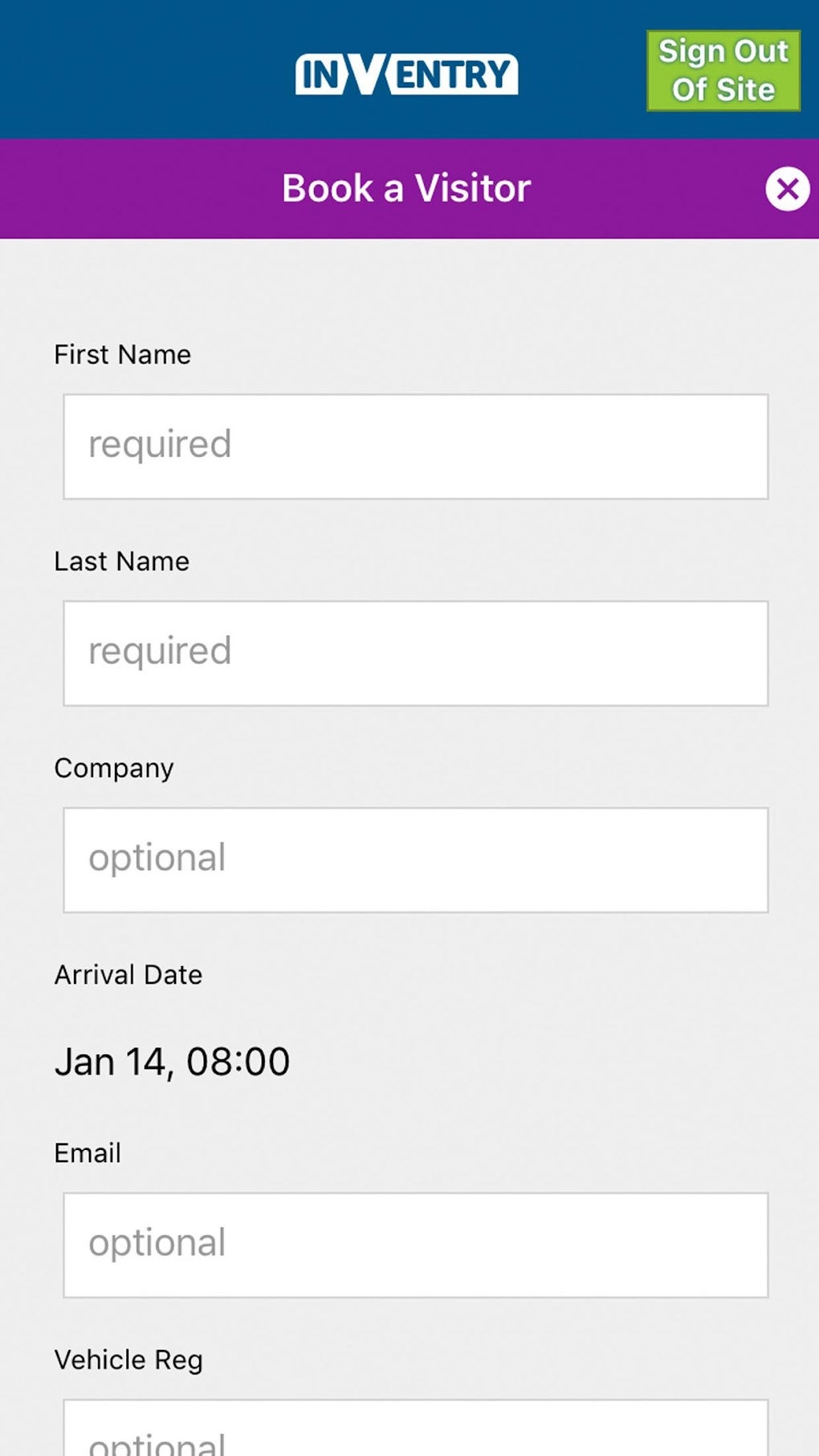Tap the Arrival Date label
This screenshot has width=819, height=1456.
point(127,974)
